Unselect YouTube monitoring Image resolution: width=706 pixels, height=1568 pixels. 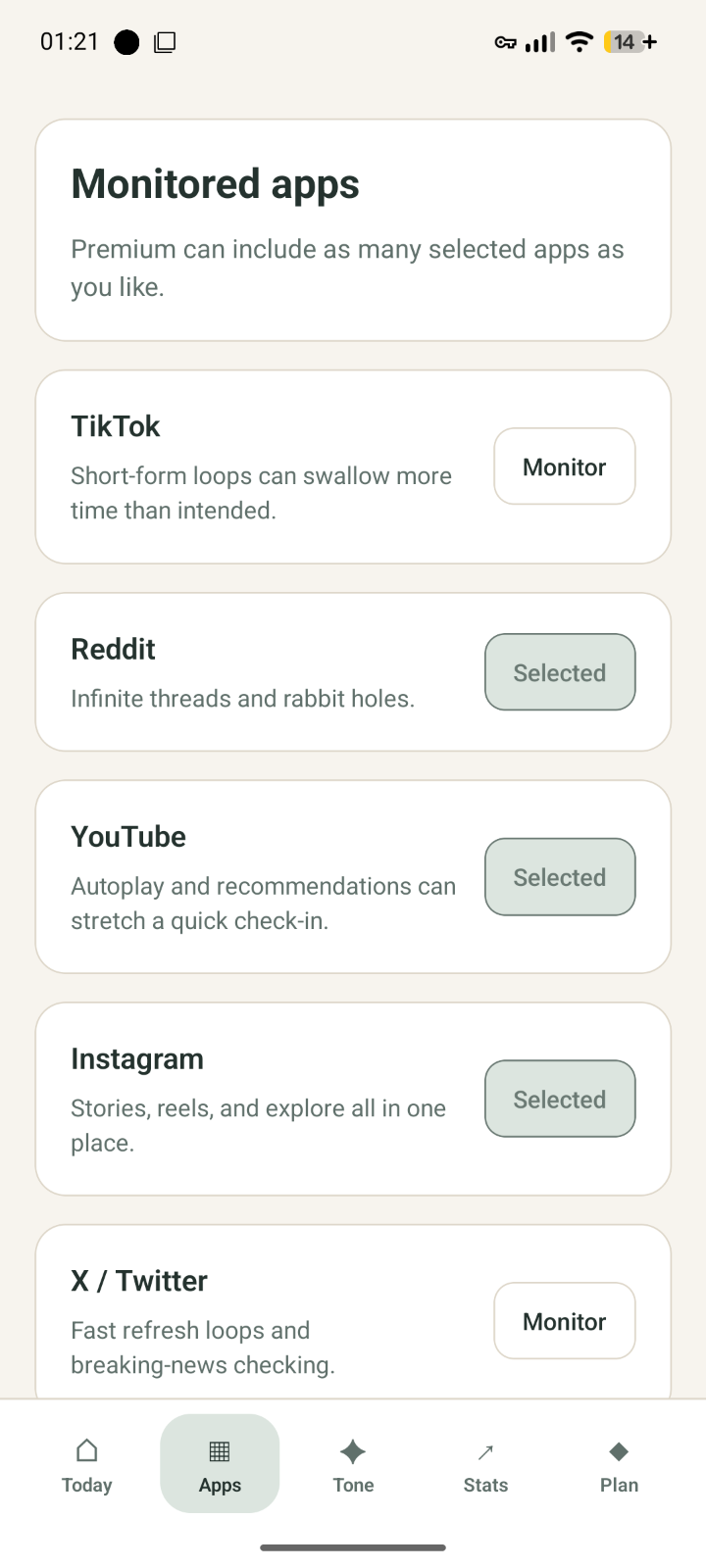[560, 877]
